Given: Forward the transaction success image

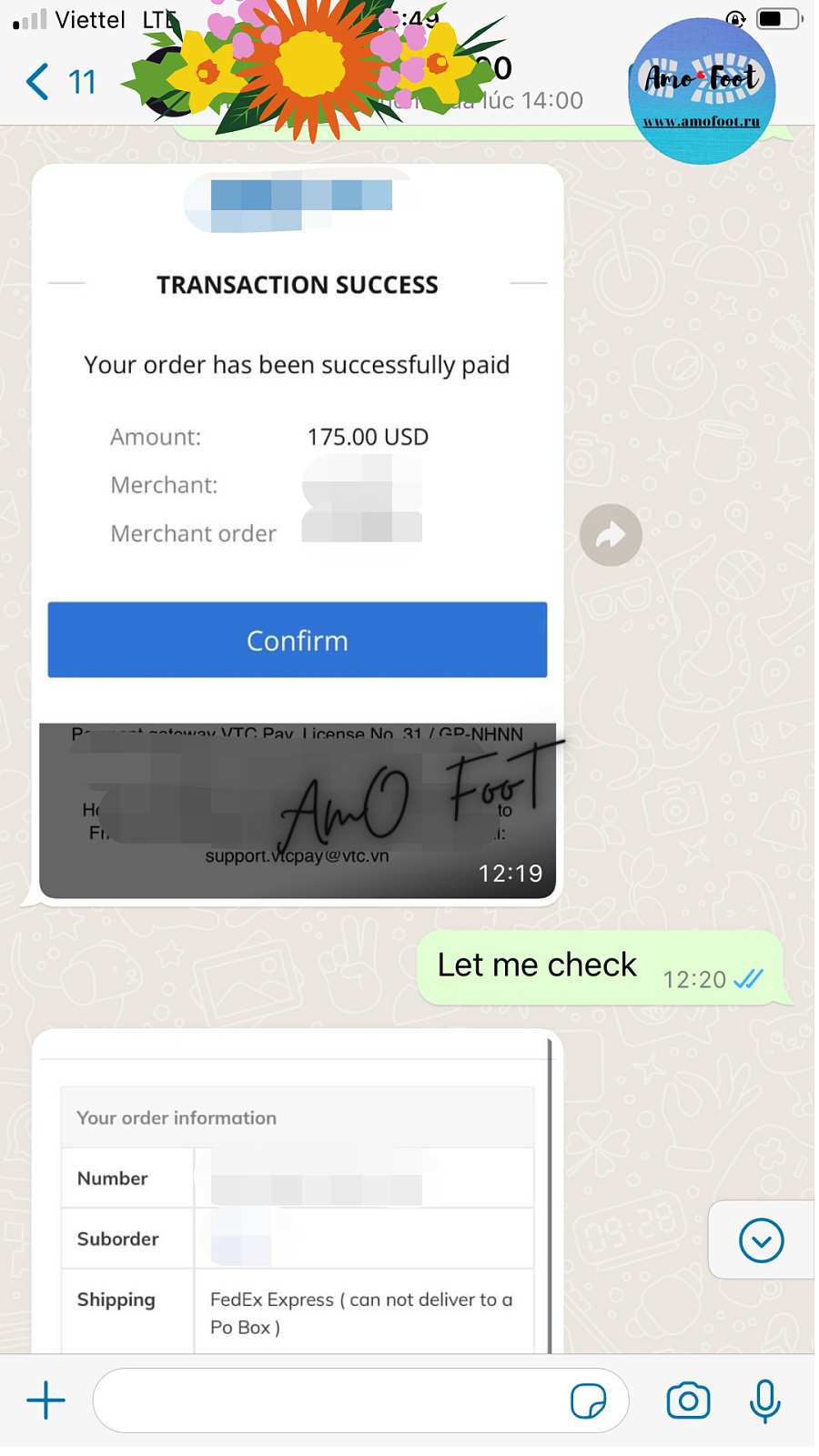Looking at the screenshot, I should [611, 535].
